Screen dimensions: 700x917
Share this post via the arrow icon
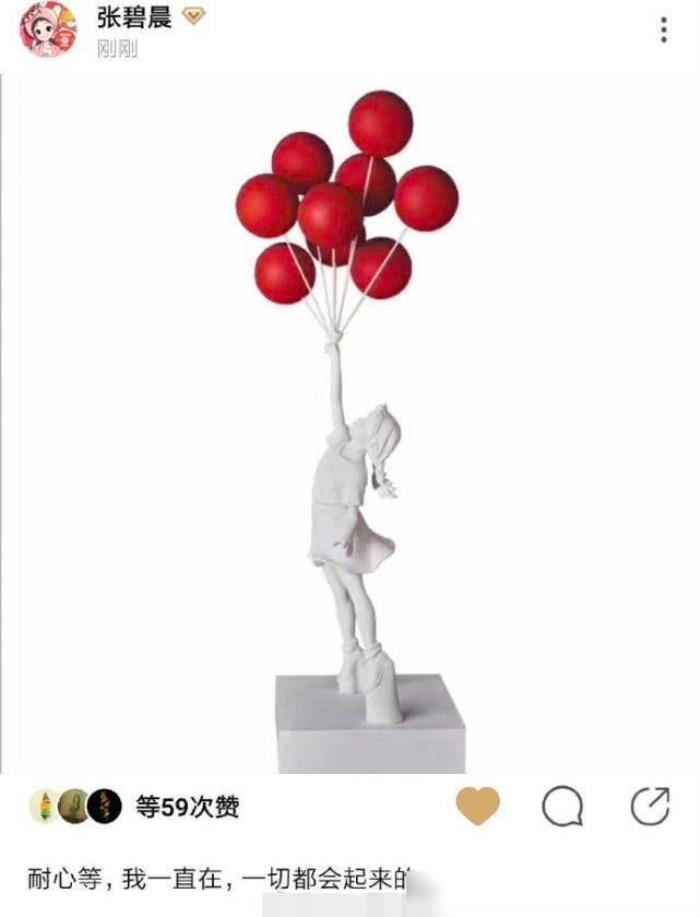point(651,806)
